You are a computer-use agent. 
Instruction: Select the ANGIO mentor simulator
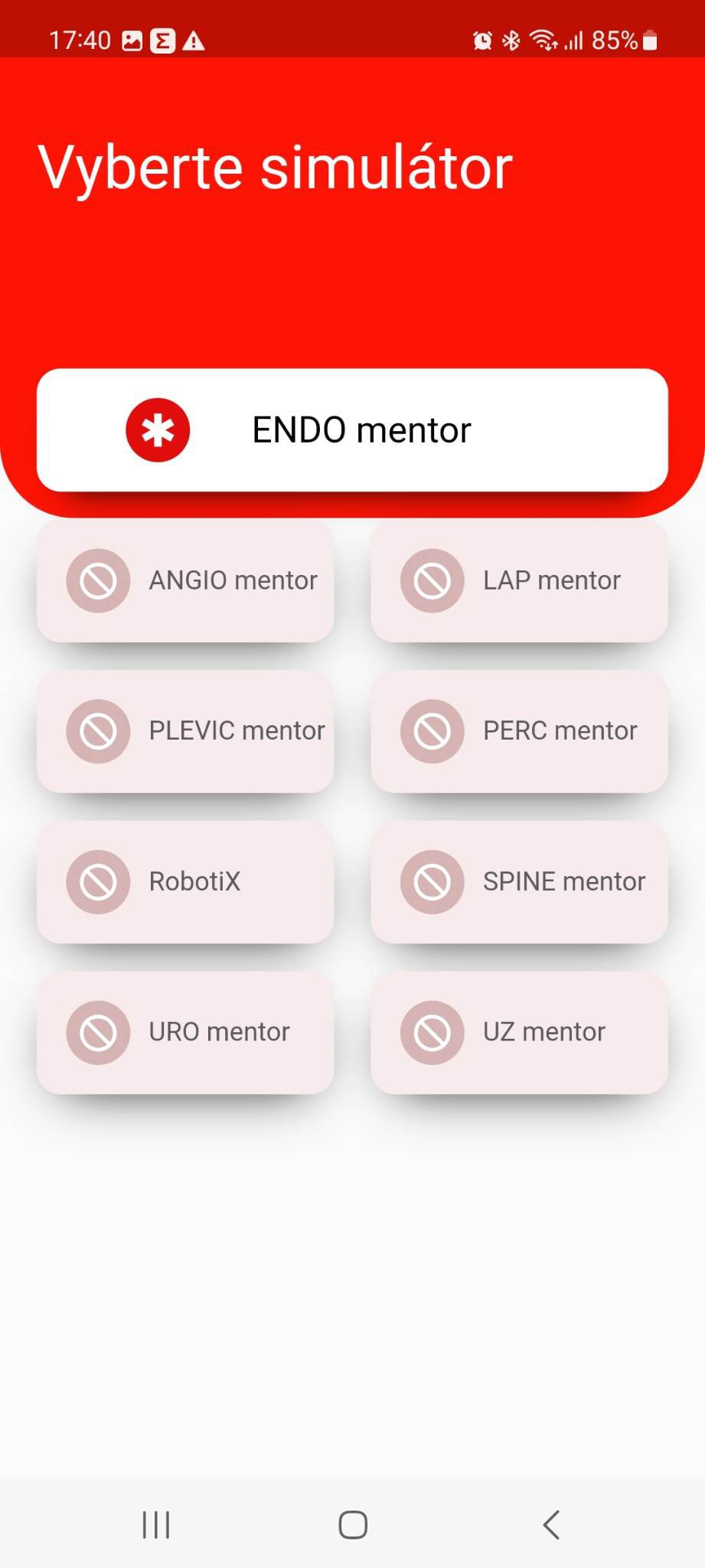184,580
